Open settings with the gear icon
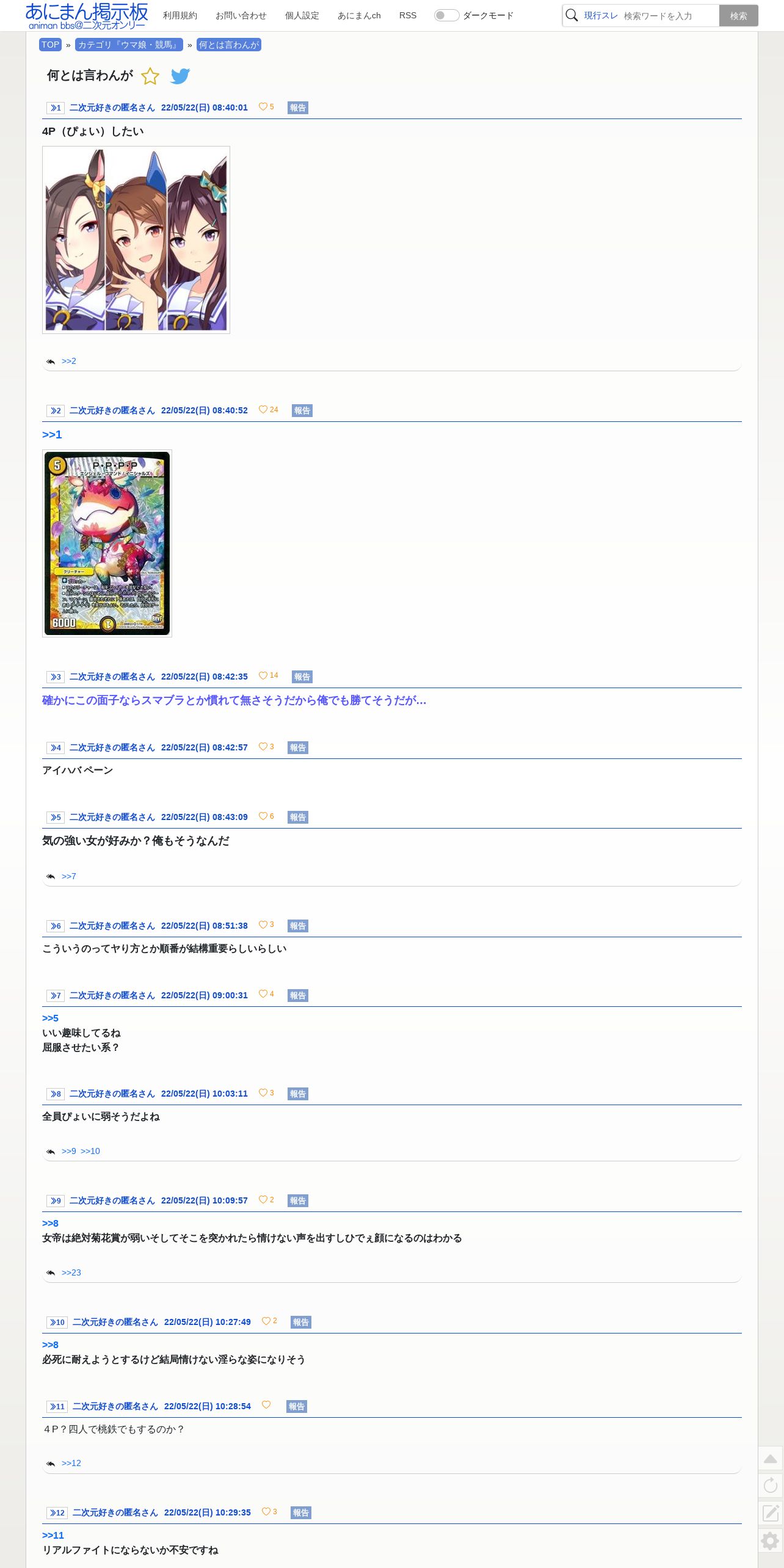The height and width of the screenshot is (1568, 784). pyautogui.click(x=771, y=1541)
